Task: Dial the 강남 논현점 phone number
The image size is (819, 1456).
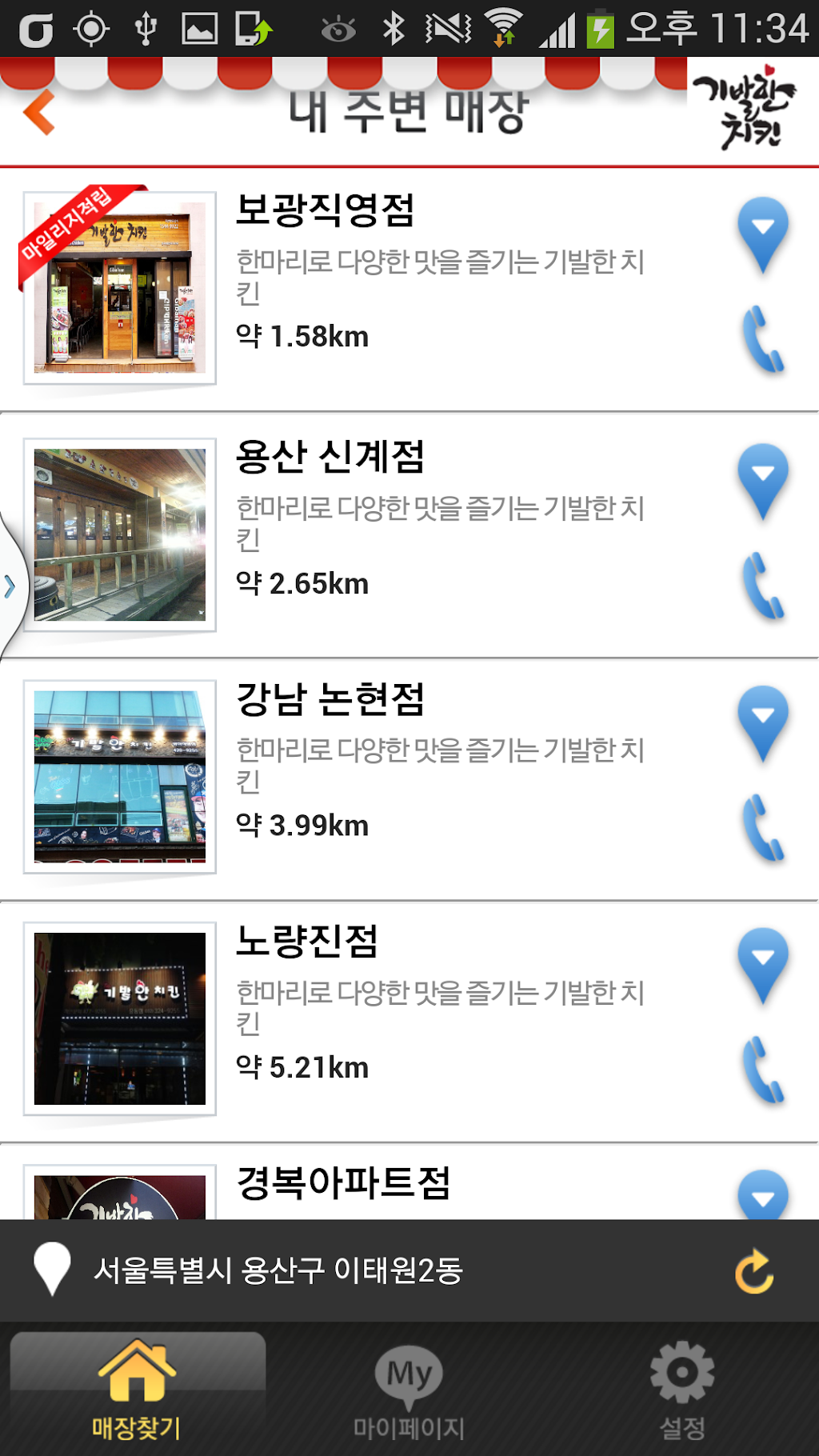Action: (x=763, y=828)
